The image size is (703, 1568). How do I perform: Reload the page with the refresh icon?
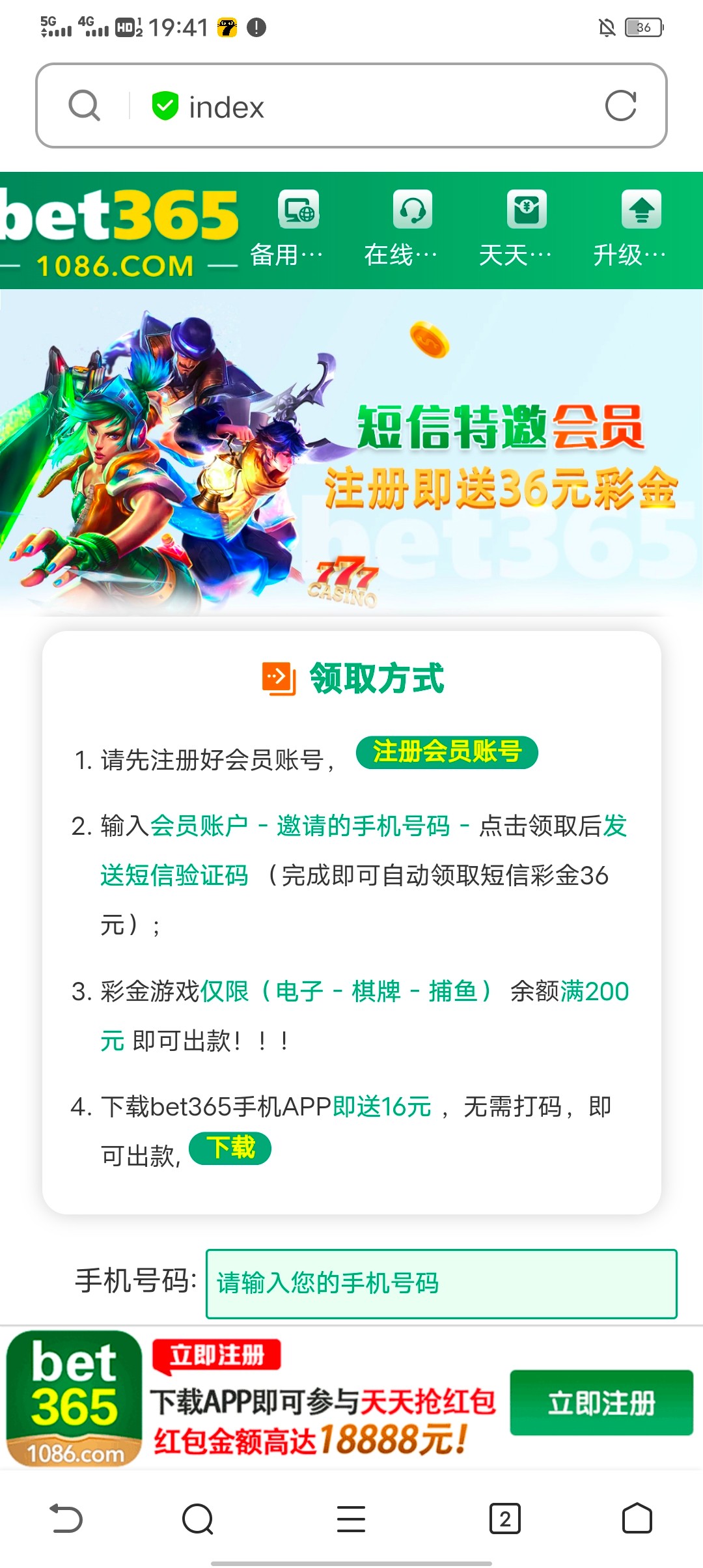tap(620, 106)
